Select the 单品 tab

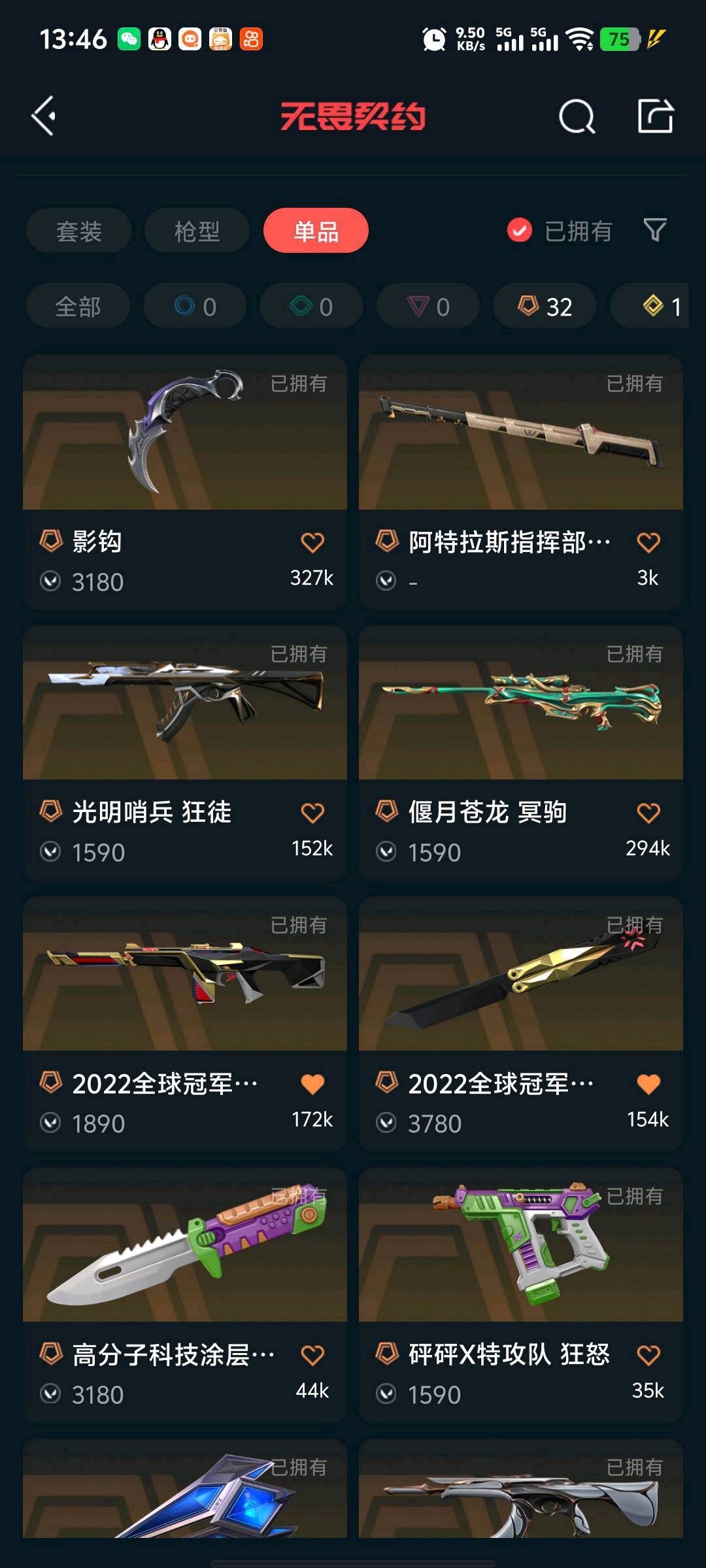[x=316, y=231]
